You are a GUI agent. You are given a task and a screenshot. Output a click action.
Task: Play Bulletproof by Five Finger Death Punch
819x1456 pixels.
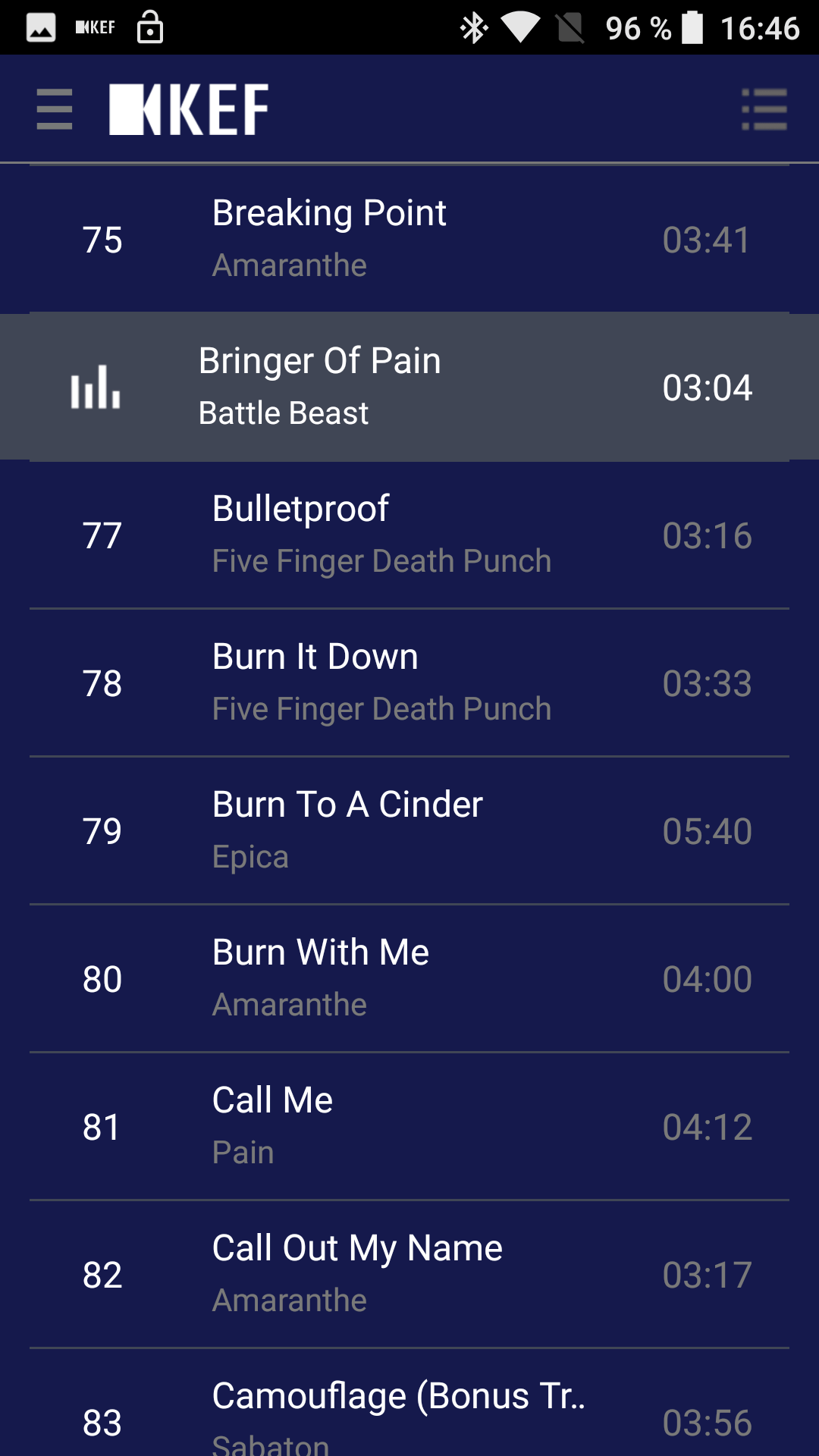click(409, 535)
